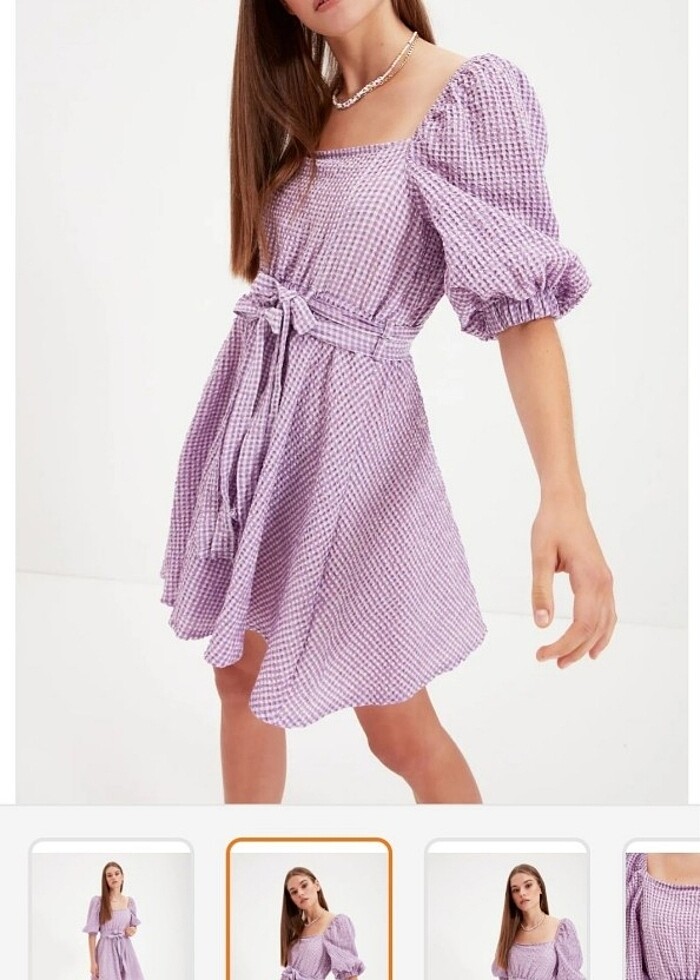Tap the orange-outlined selected thumbnail

tap(309, 912)
